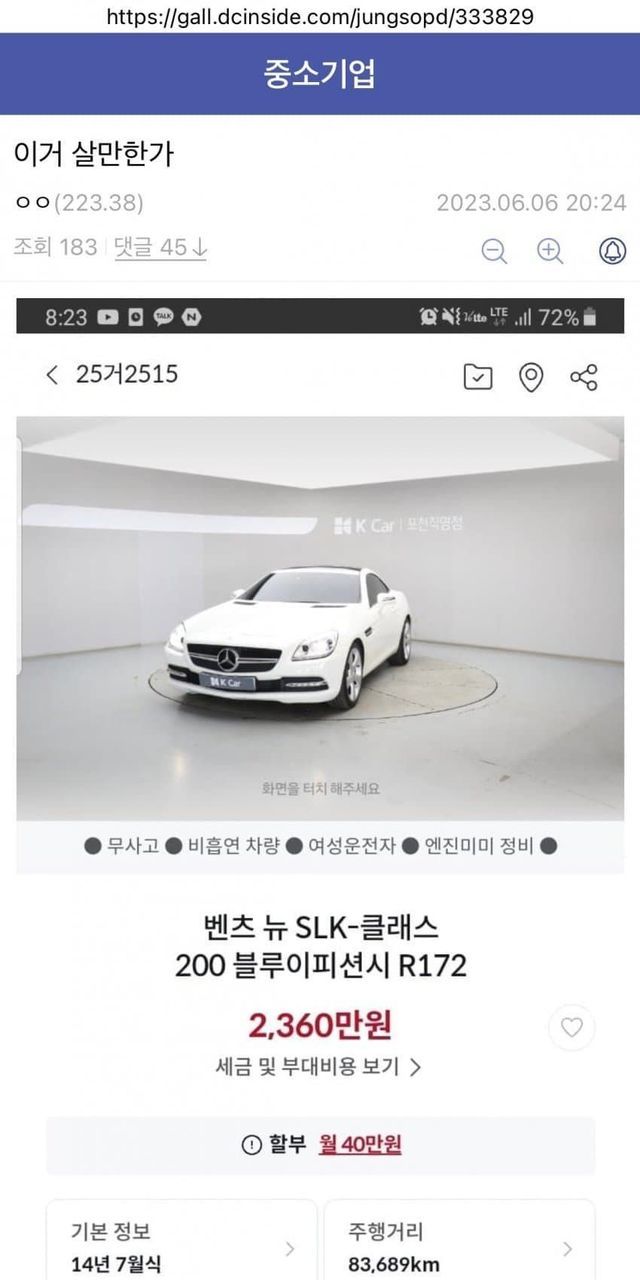Decrease text size with the minus magnifier
The width and height of the screenshot is (640, 1280).
click(494, 251)
